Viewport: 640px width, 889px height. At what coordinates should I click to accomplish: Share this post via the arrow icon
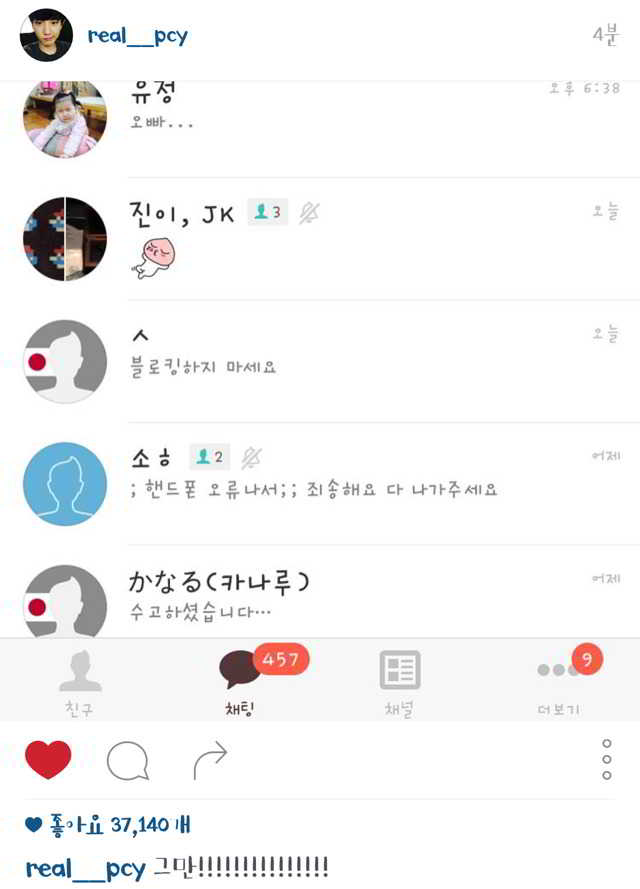[x=209, y=762]
